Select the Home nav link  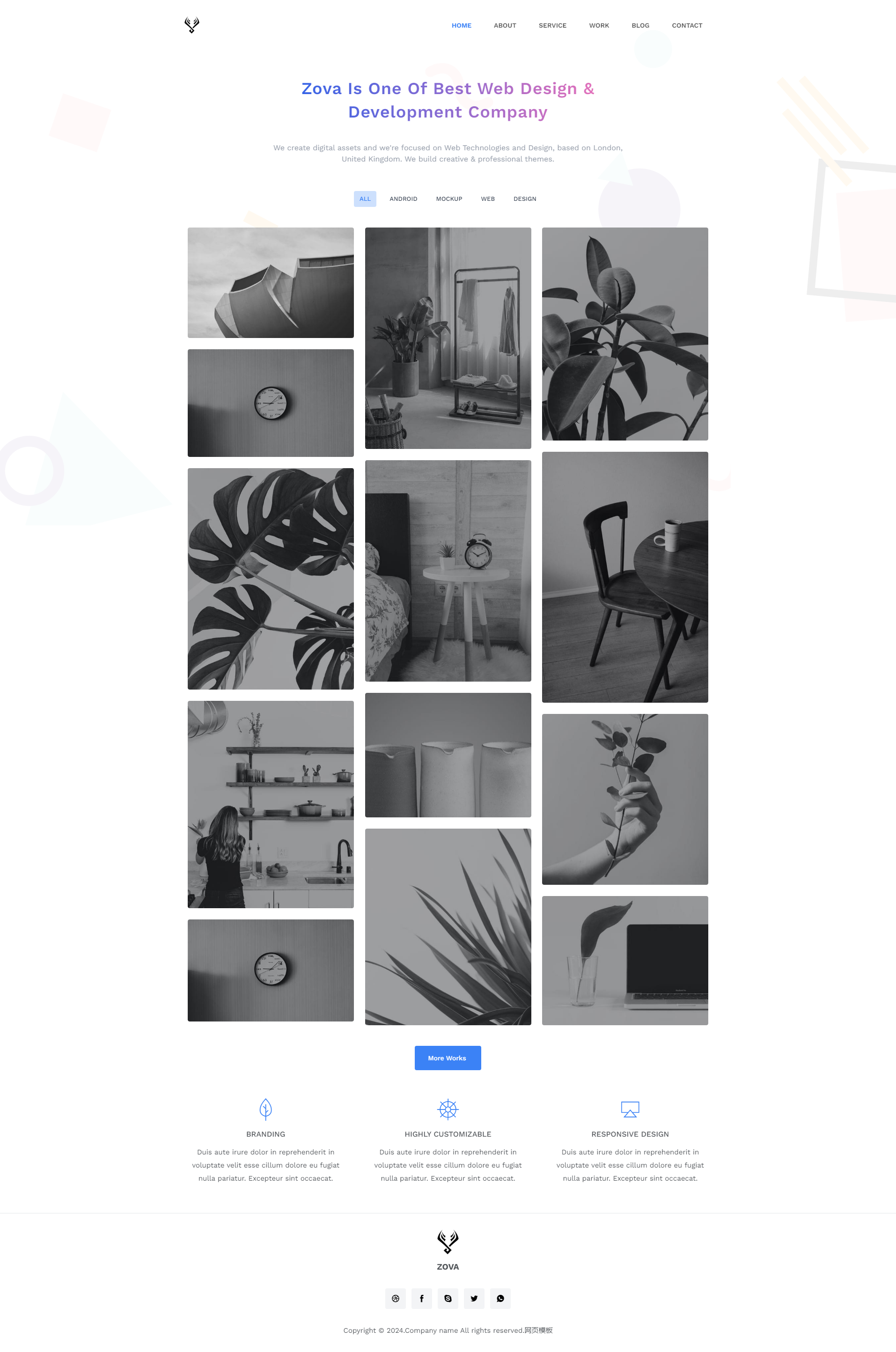461,26
